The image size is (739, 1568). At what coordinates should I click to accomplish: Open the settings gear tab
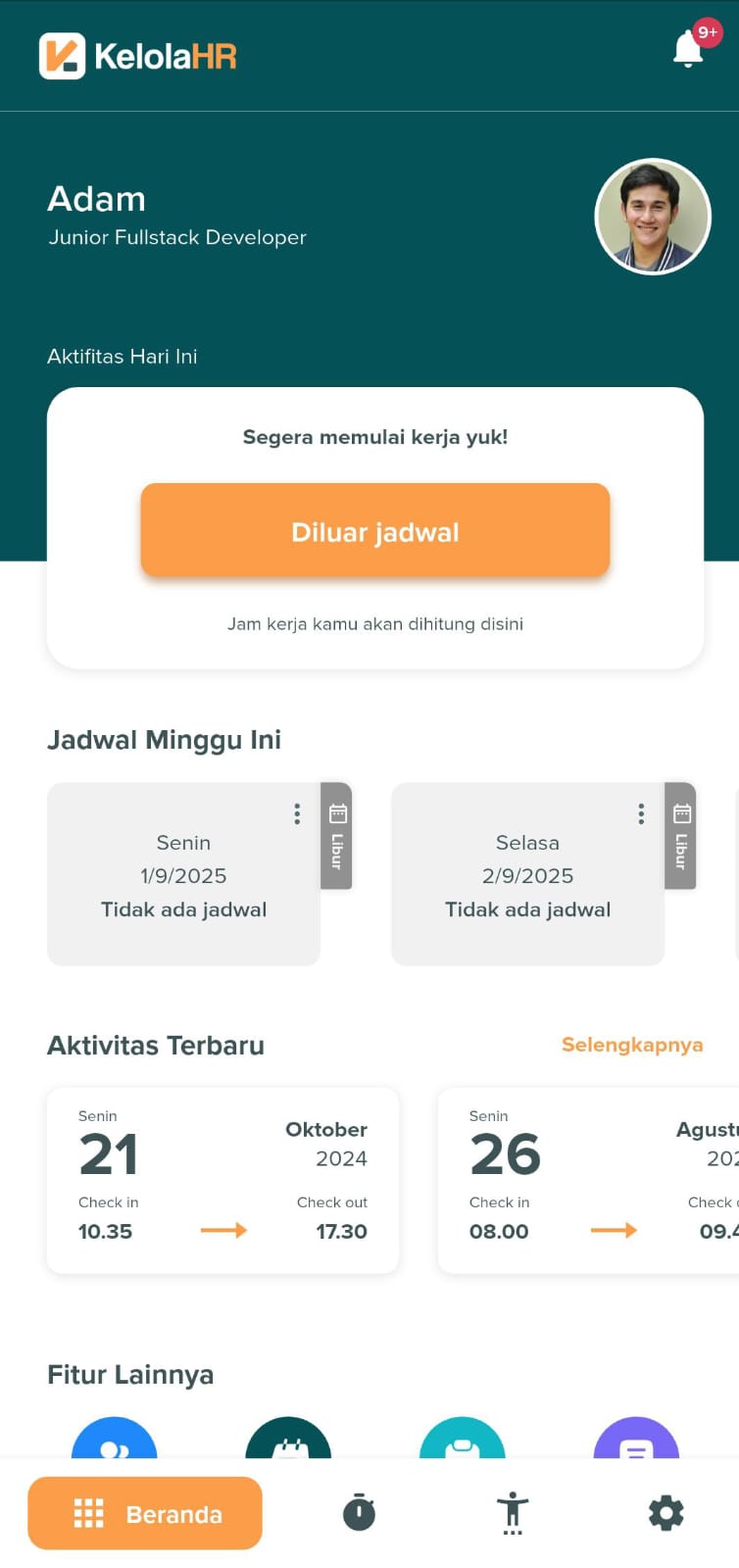666,1513
